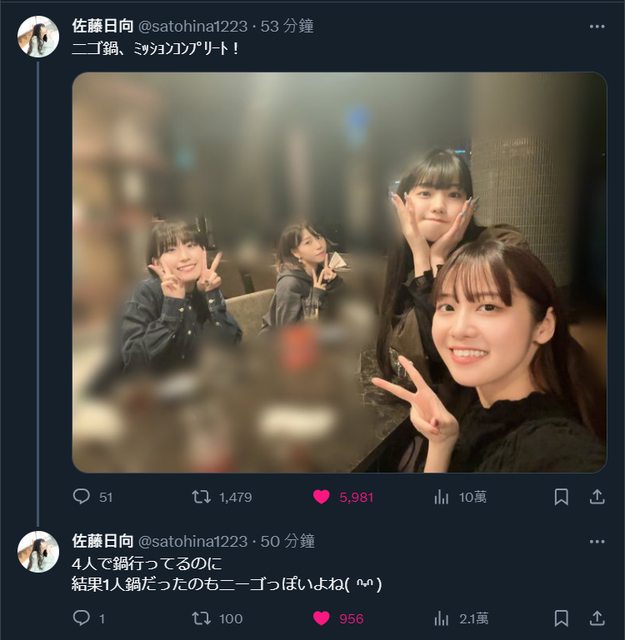View analytics showing 10萬 views
The width and height of the screenshot is (625, 640).
coord(441,496)
